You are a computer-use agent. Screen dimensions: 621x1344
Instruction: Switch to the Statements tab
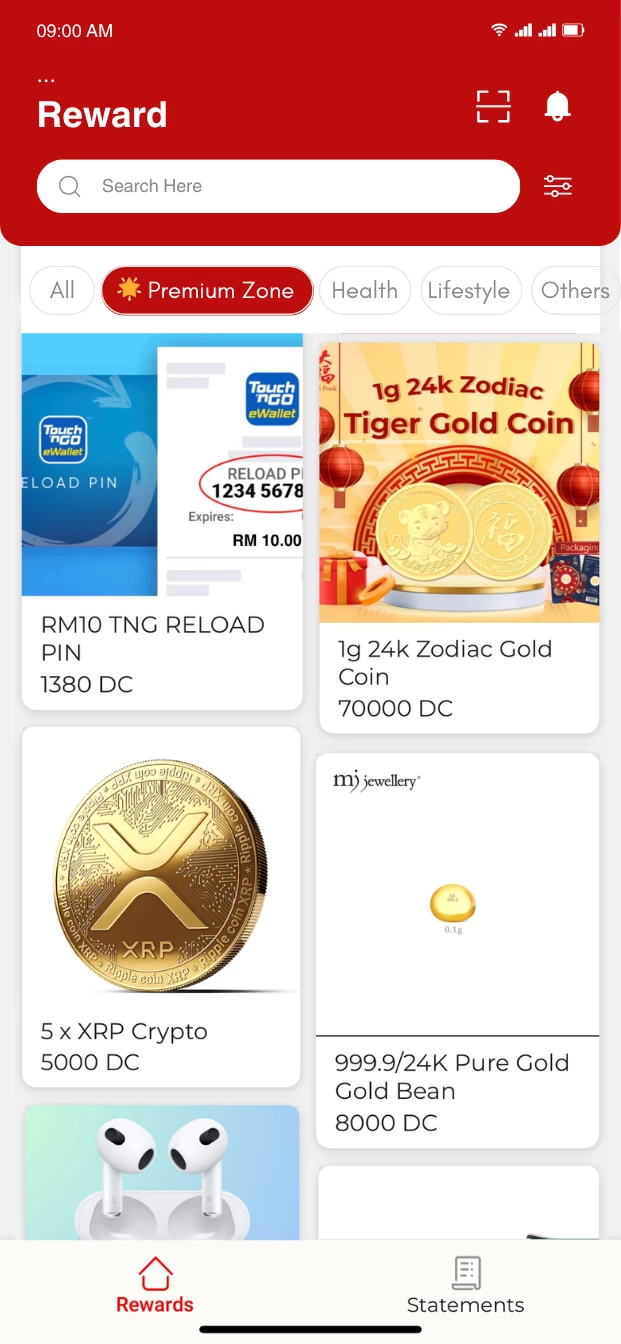coord(465,1285)
